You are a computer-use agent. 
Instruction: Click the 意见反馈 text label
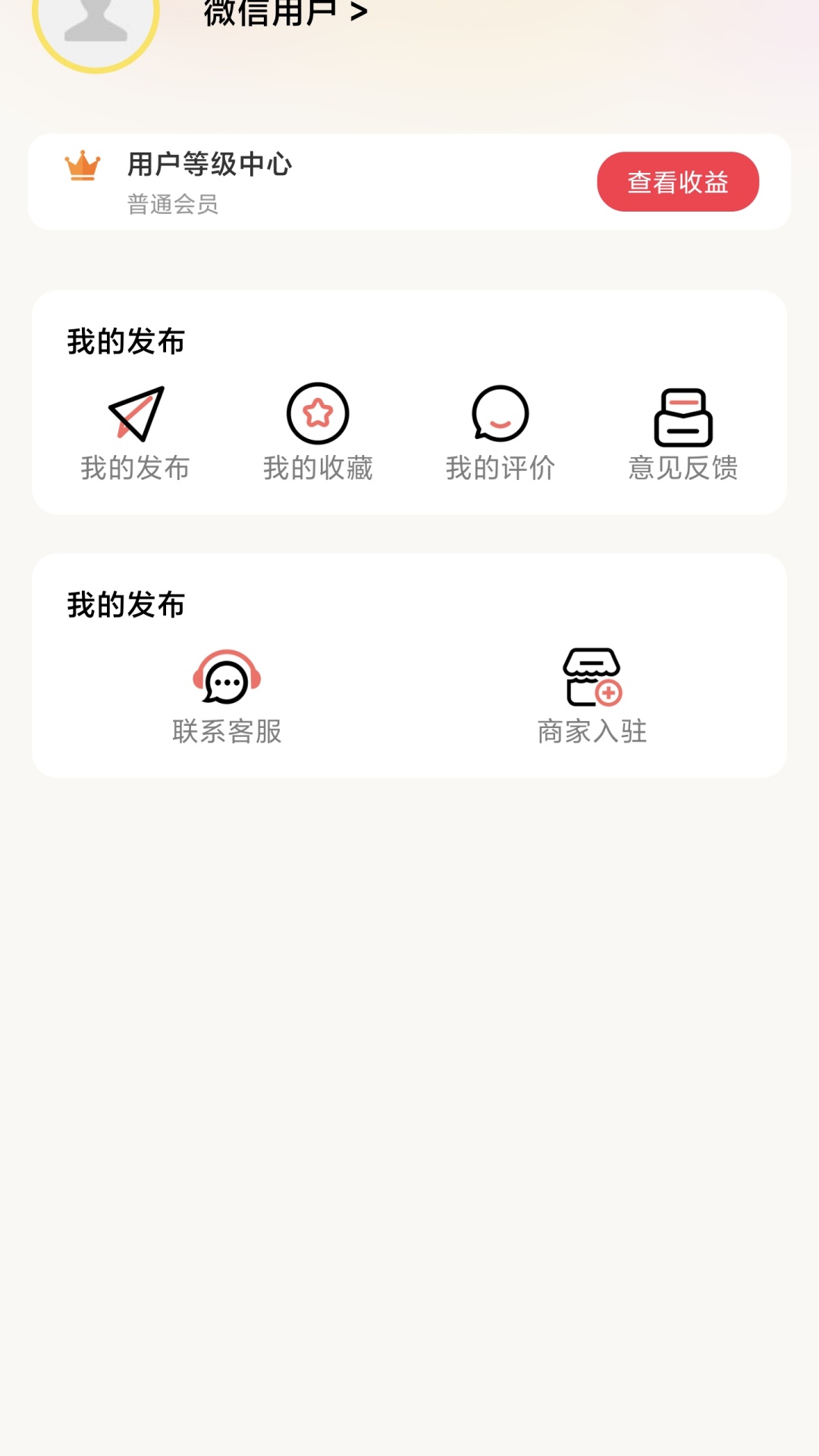683,468
